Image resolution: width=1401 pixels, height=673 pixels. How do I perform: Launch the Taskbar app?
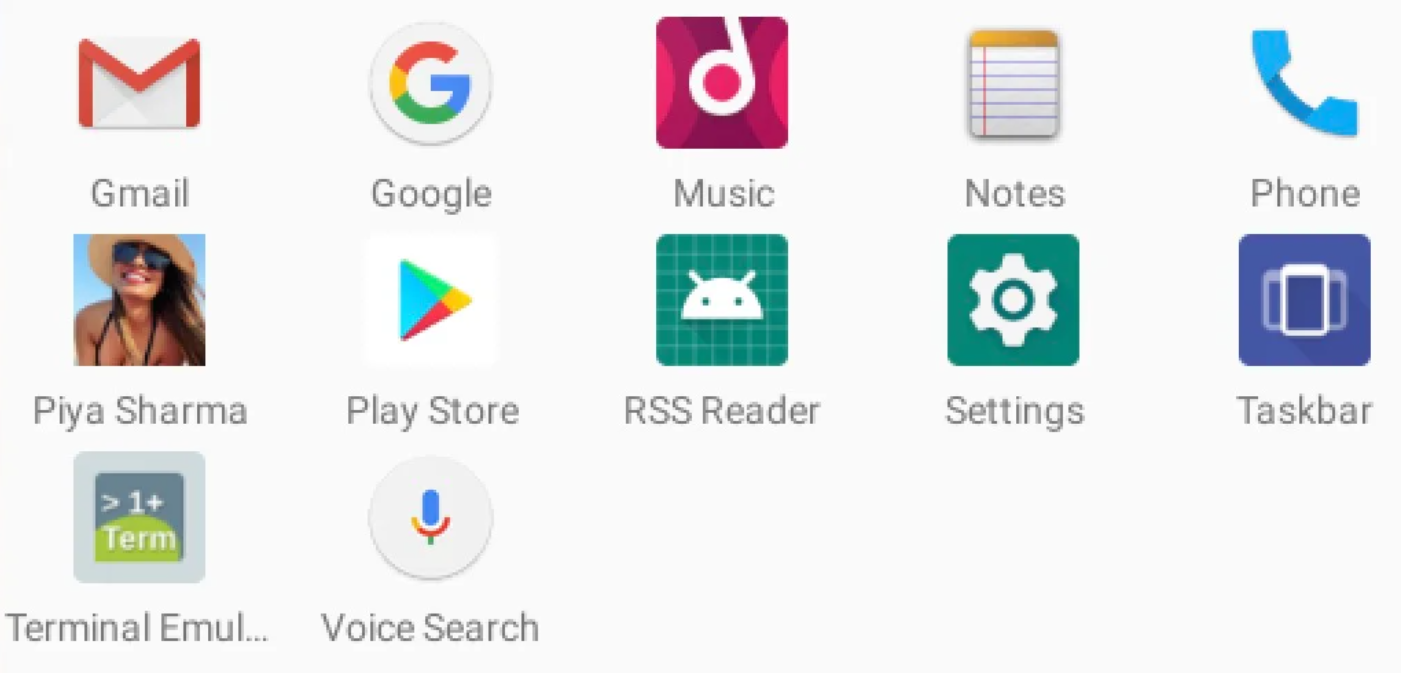[1304, 300]
